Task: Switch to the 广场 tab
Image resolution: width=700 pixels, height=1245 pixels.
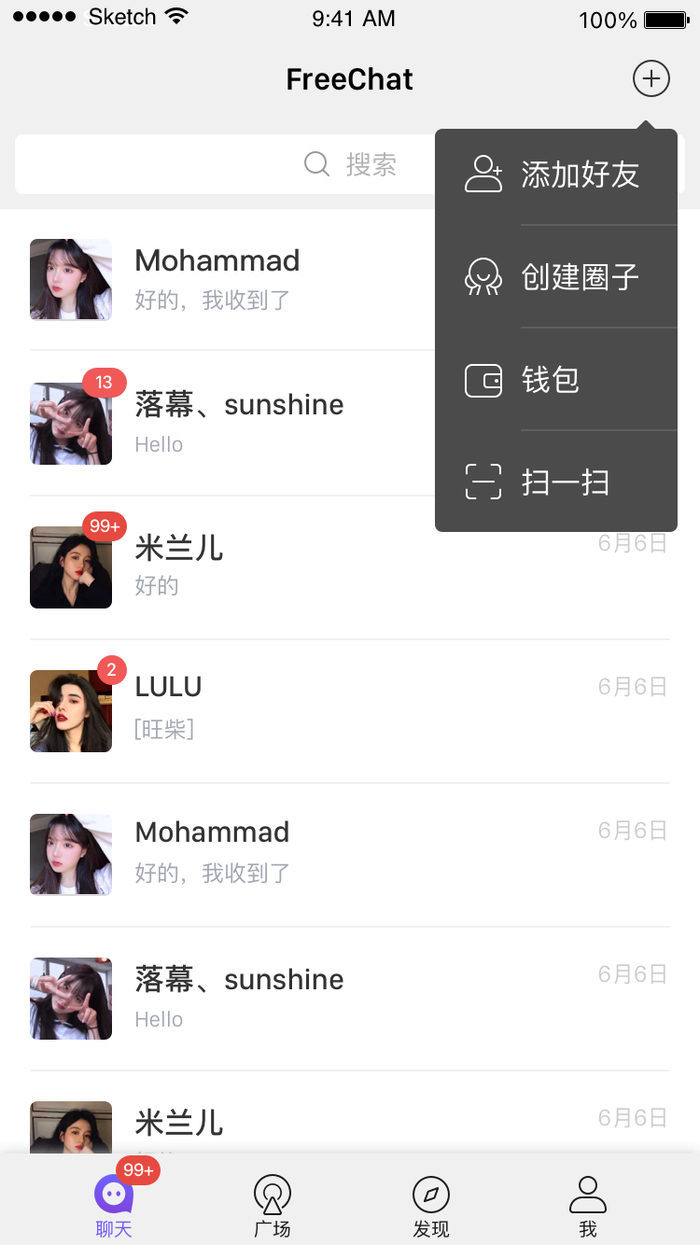Action: (272, 1205)
